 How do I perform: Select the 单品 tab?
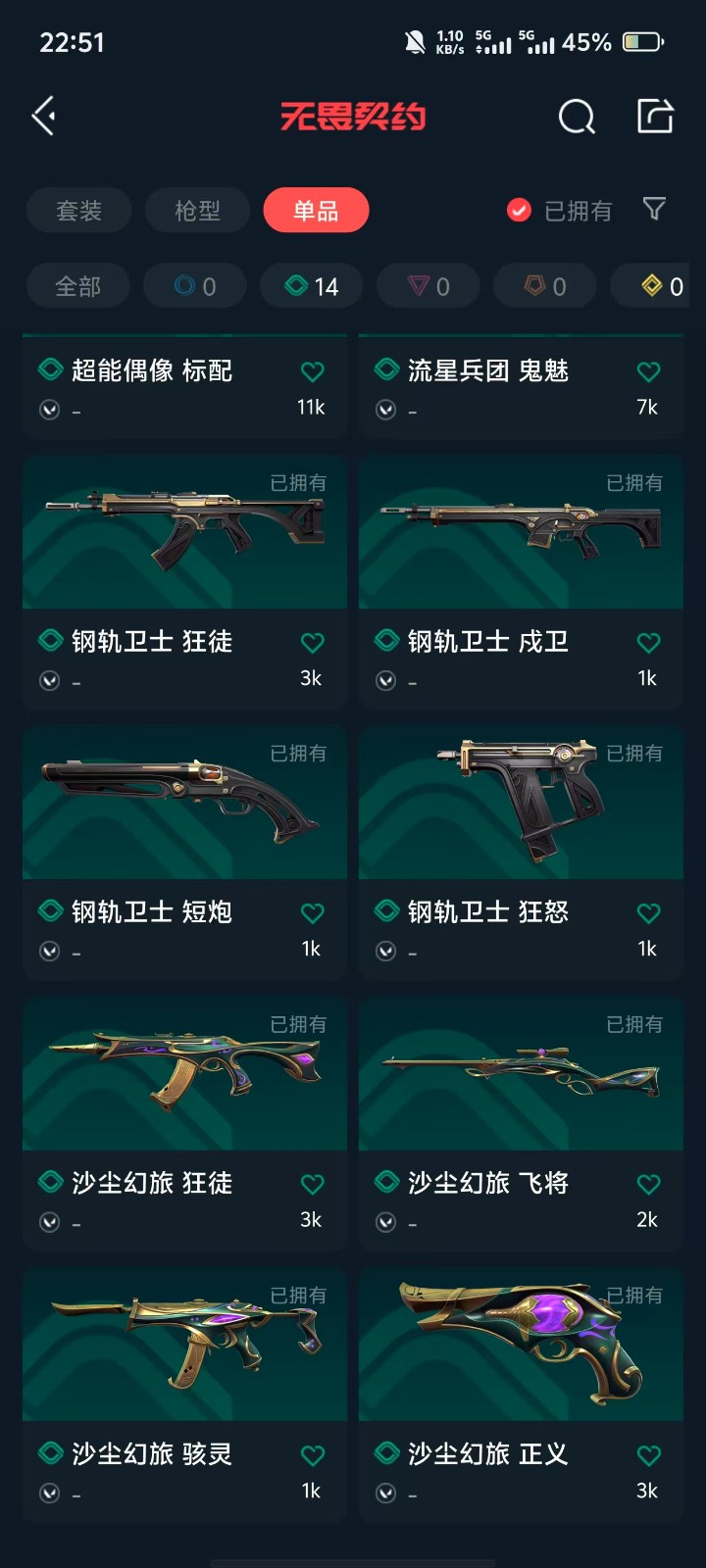[x=316, y=211]
